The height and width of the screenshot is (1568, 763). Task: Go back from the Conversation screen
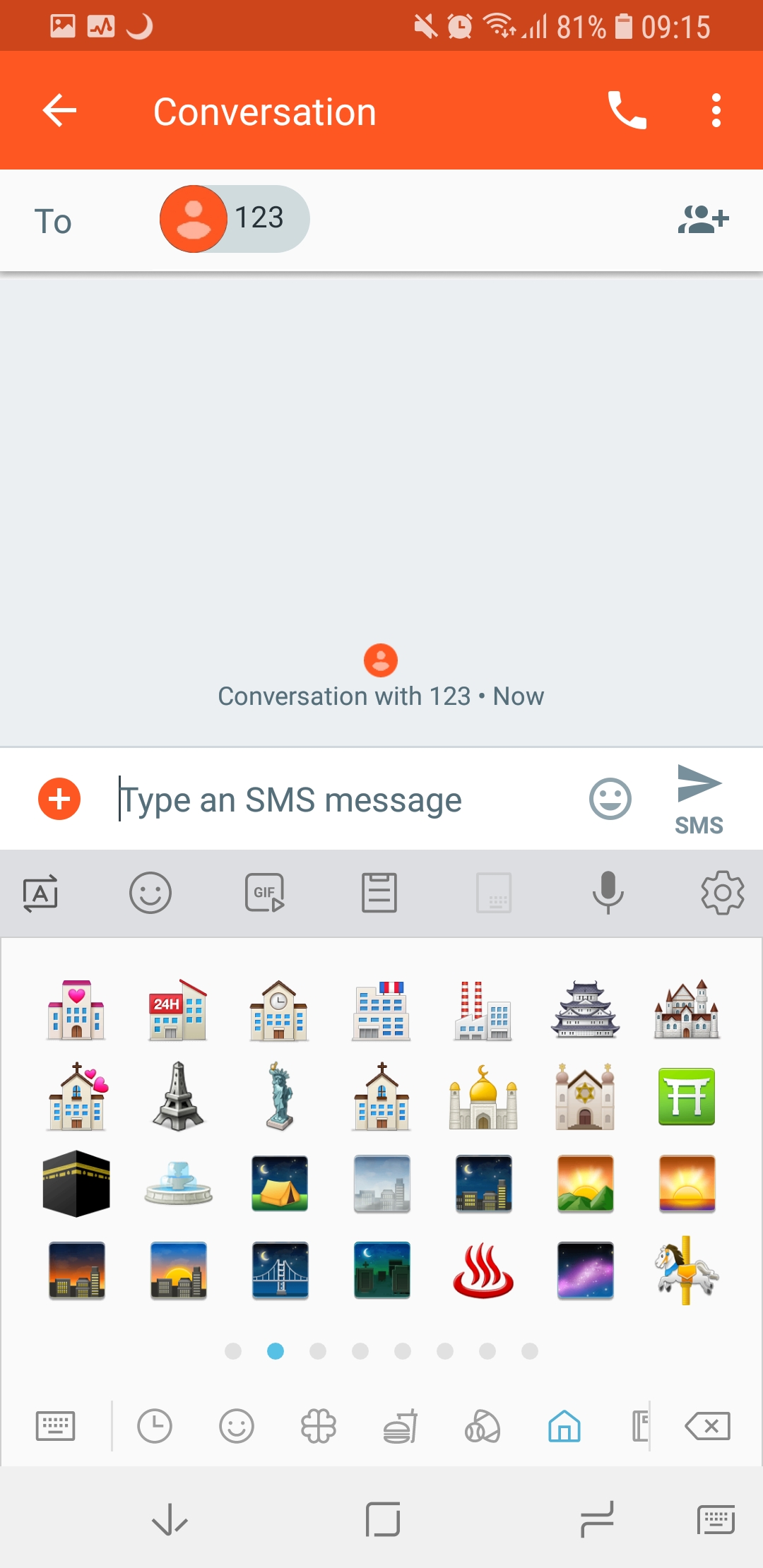click(59, 111)
